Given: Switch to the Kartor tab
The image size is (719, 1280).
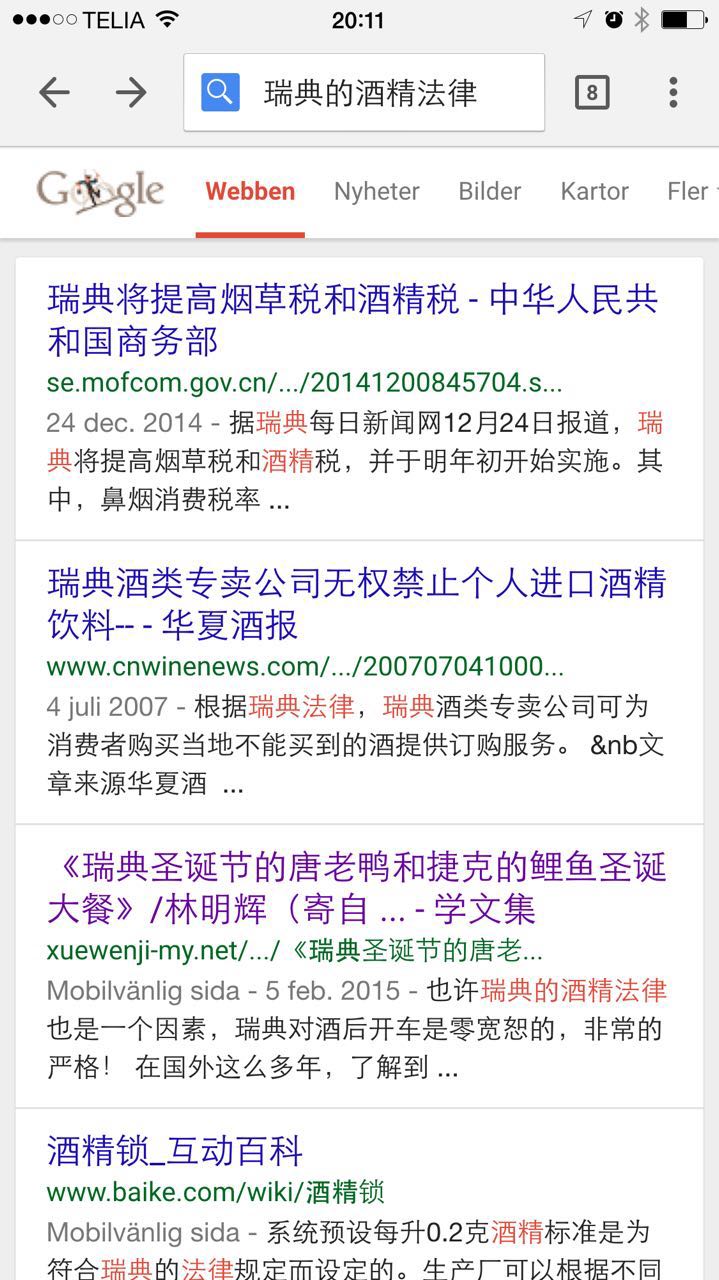Looking at the screenshot, I should (x=594, y=191).
